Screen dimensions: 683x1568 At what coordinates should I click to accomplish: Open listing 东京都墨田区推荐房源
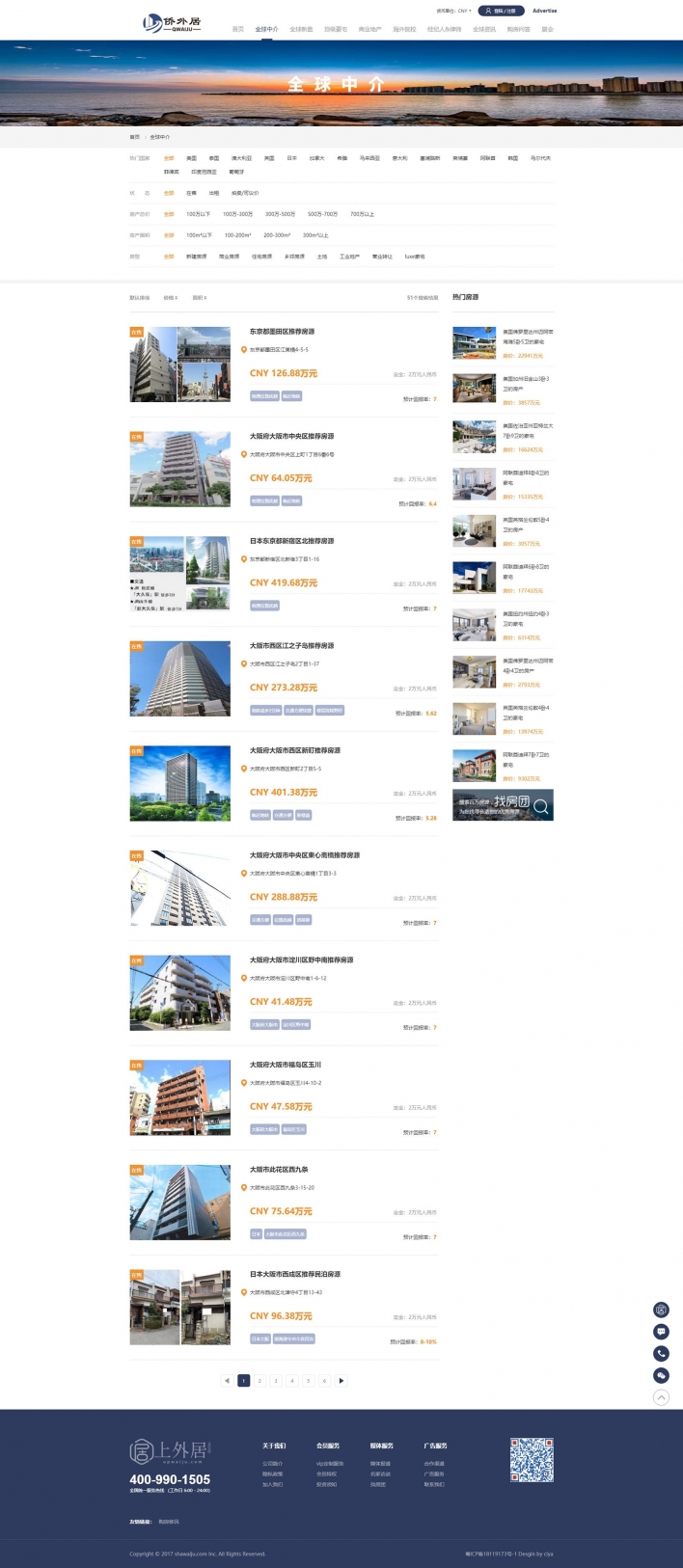pyautogui.click(x=282, y=332)
